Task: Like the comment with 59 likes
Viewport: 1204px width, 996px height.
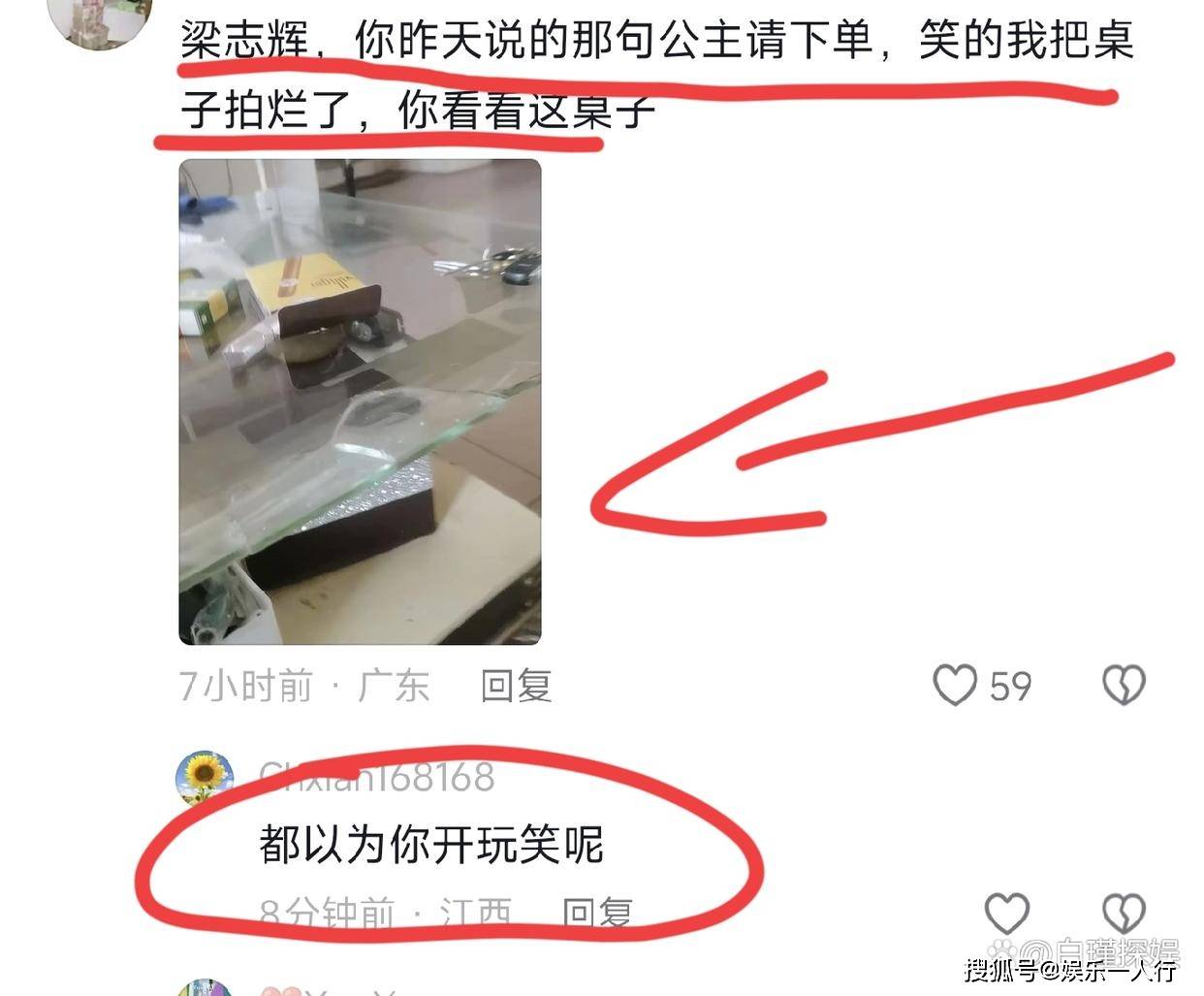Action: coord(955,685)
